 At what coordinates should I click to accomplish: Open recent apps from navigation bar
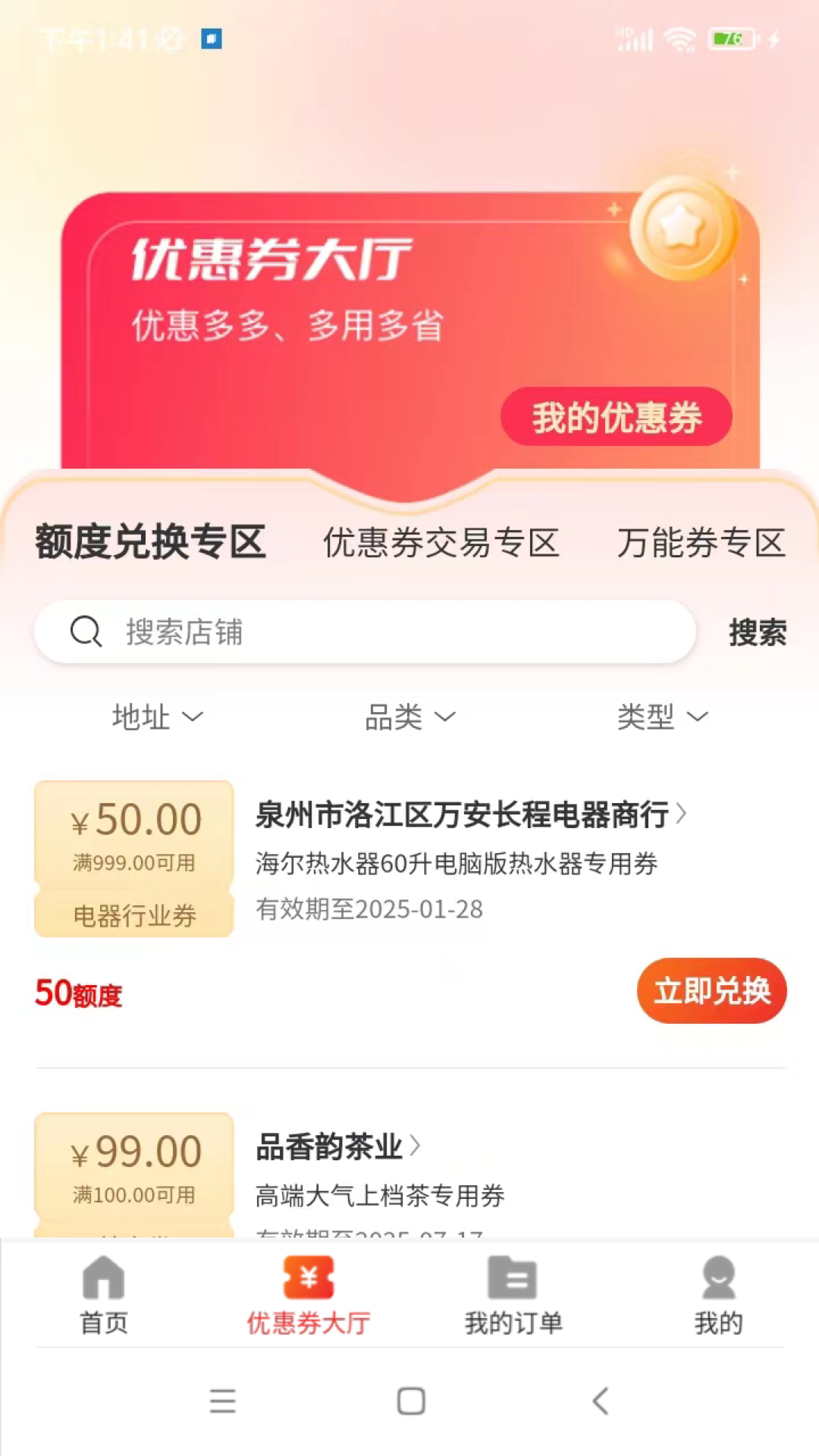pyautogui.click(x=222, y=1401)
